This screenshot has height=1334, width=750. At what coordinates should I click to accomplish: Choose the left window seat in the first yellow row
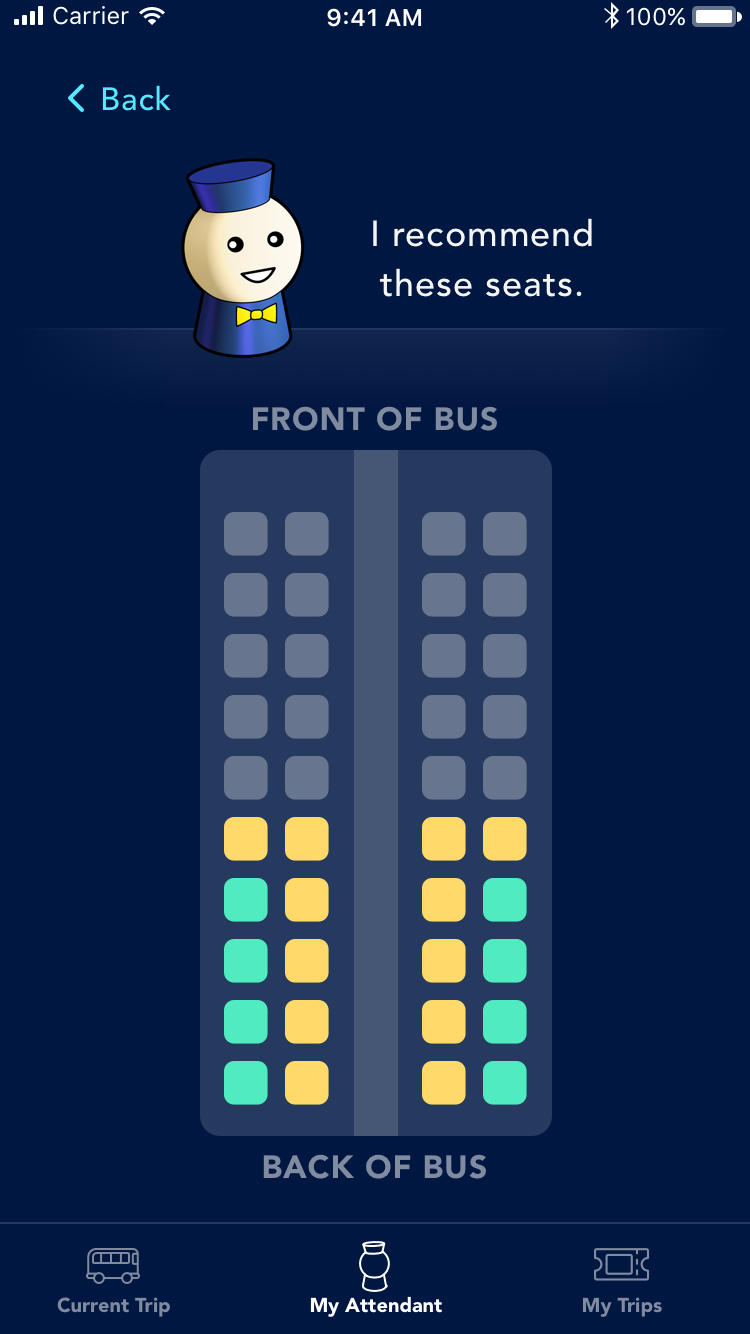tap(246, 839)
